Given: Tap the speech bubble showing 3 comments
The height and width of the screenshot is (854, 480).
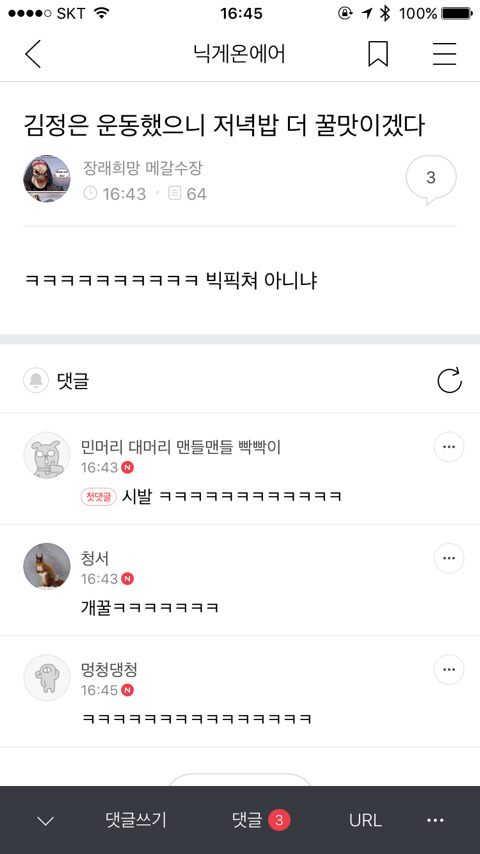Looking at the screenshot, I should (x=431, y=179).
